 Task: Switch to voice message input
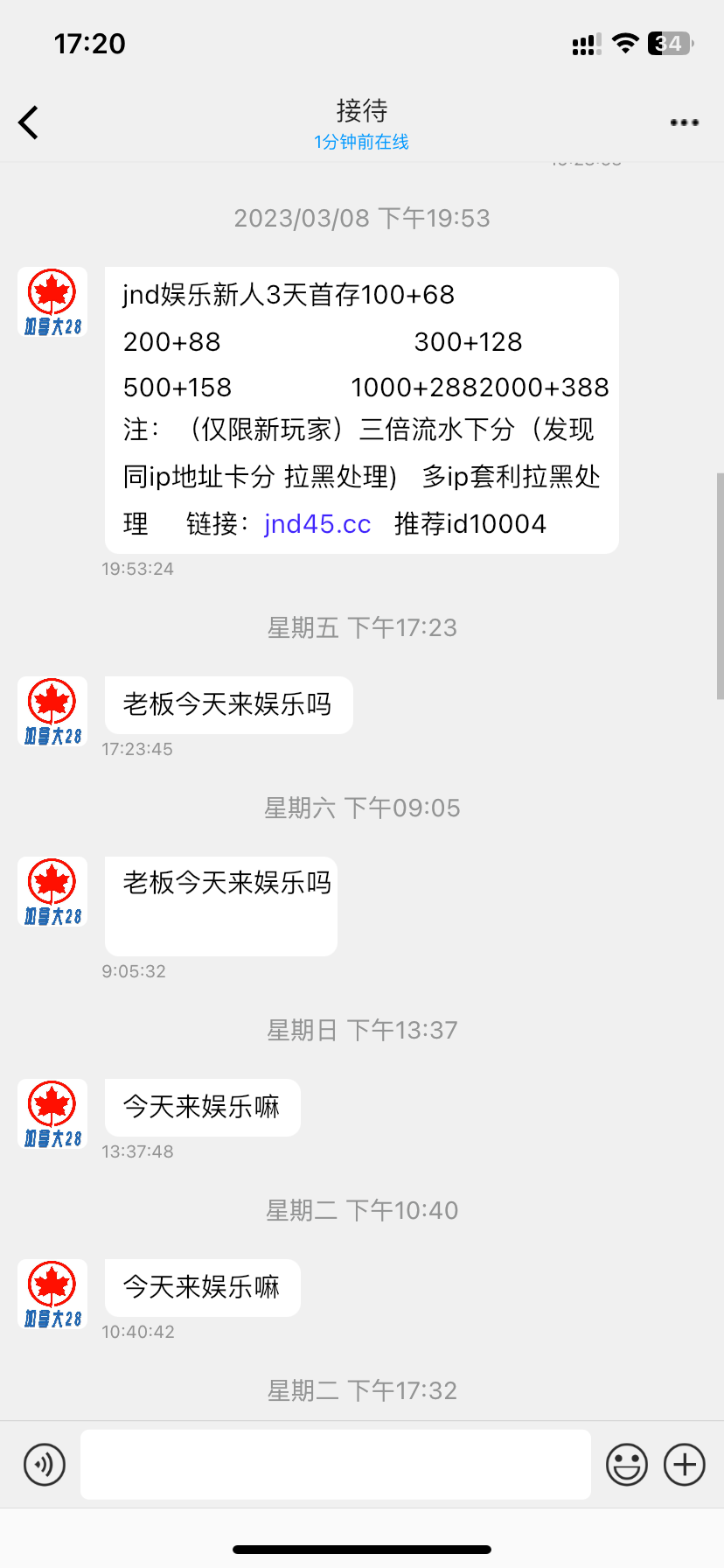[x=45, y=1464]
